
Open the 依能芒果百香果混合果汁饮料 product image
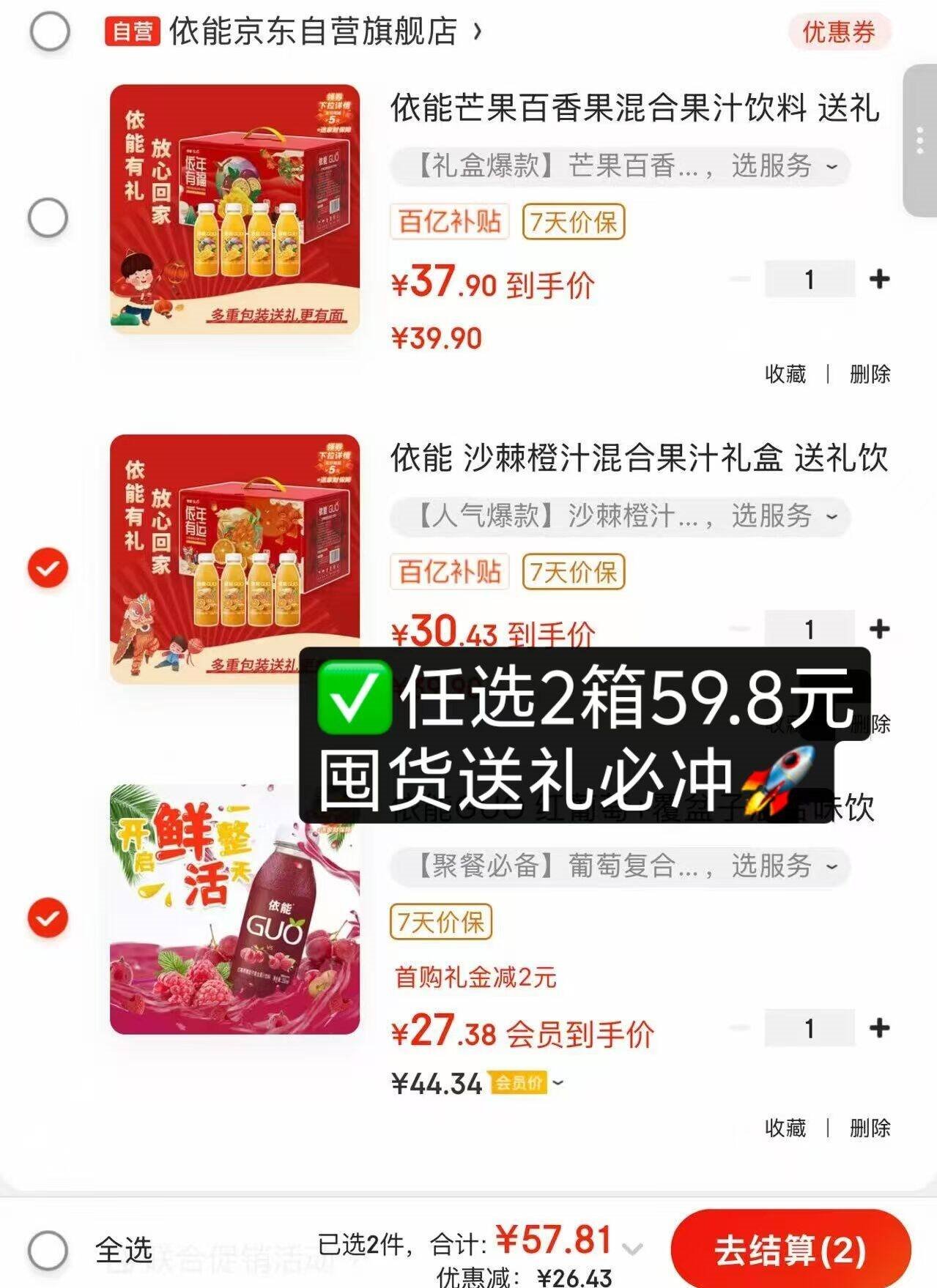tap(234, 209)
